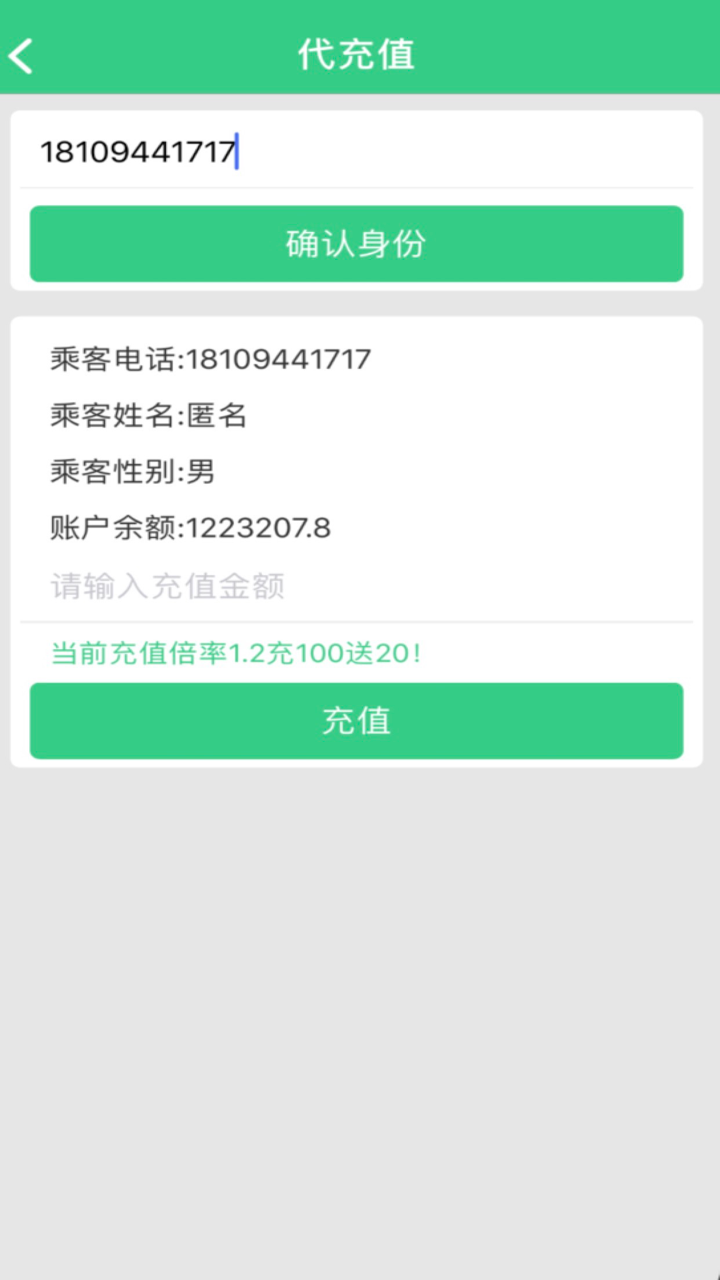The image size is (720, 1280).
Task: Tap the green 确认身份 button
Action: point(356,243)
